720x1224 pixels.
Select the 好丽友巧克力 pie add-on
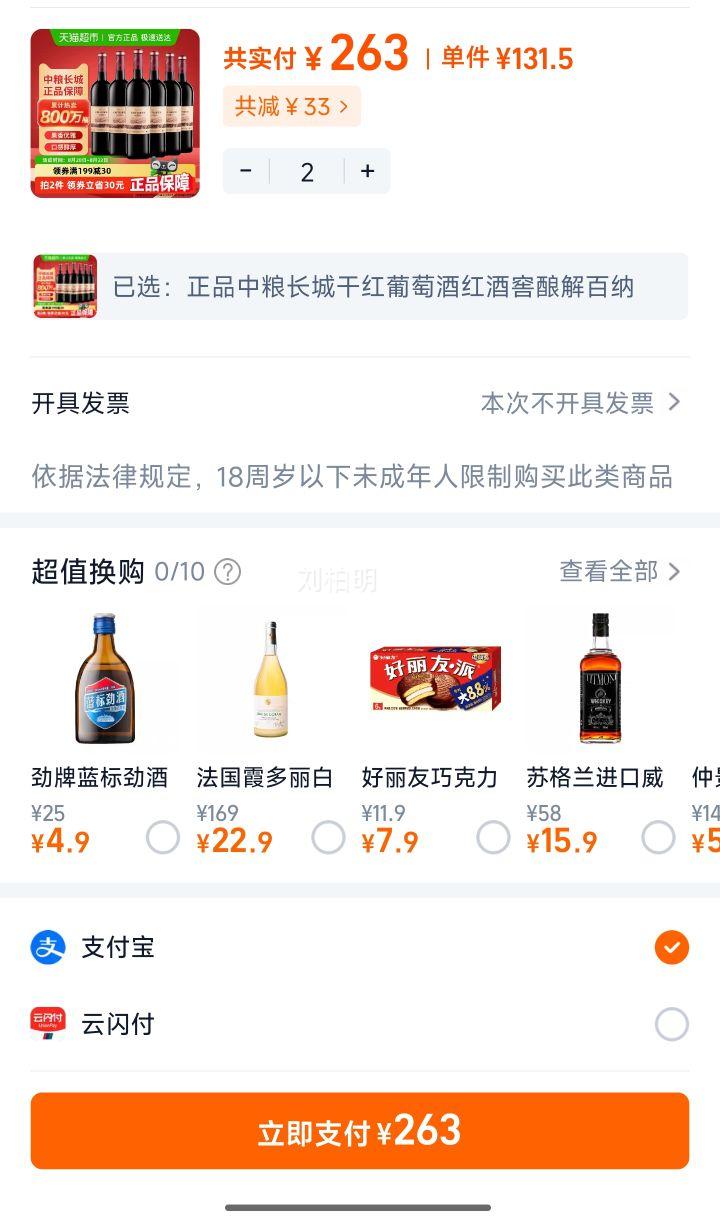pyautogui.click(x=493, y=837)
